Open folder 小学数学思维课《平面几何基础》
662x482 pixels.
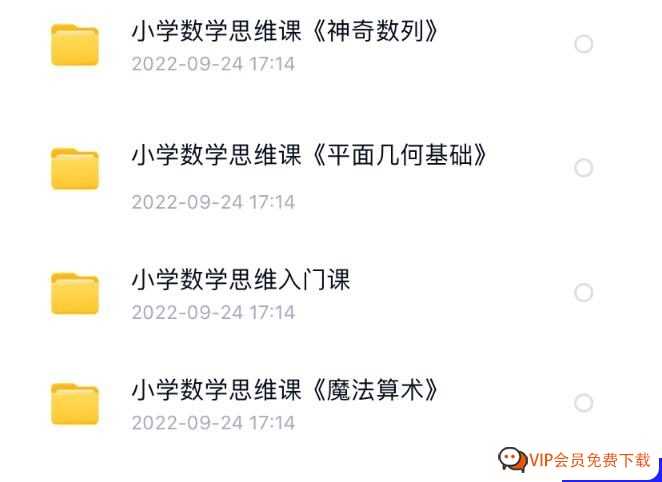309,155
